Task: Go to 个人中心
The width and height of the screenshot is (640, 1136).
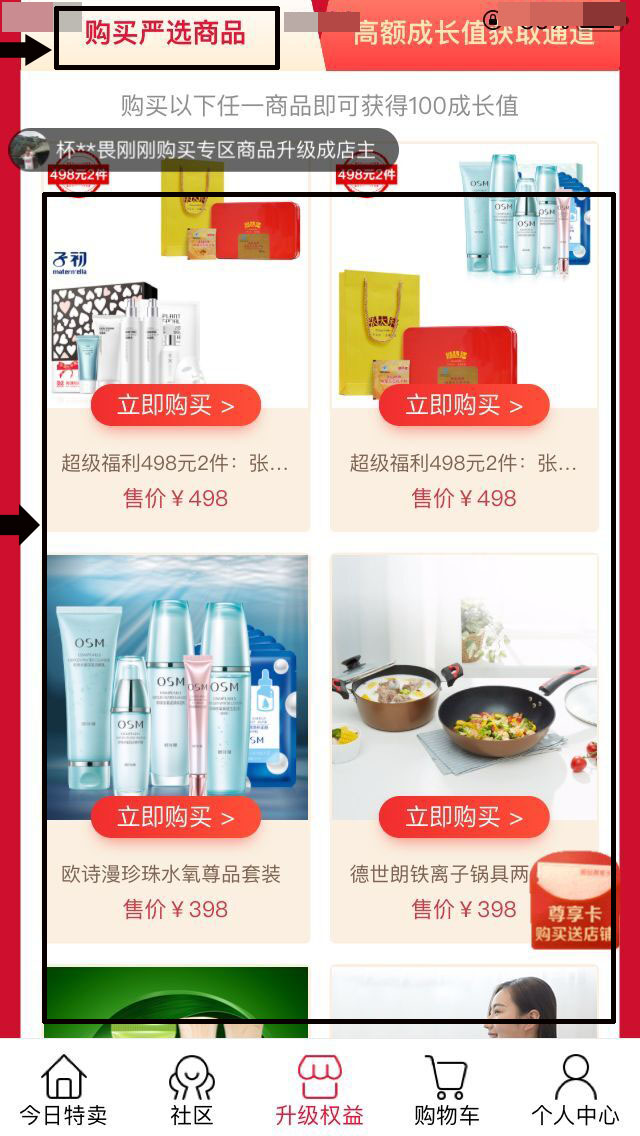Action: [x=575, y=1090]
